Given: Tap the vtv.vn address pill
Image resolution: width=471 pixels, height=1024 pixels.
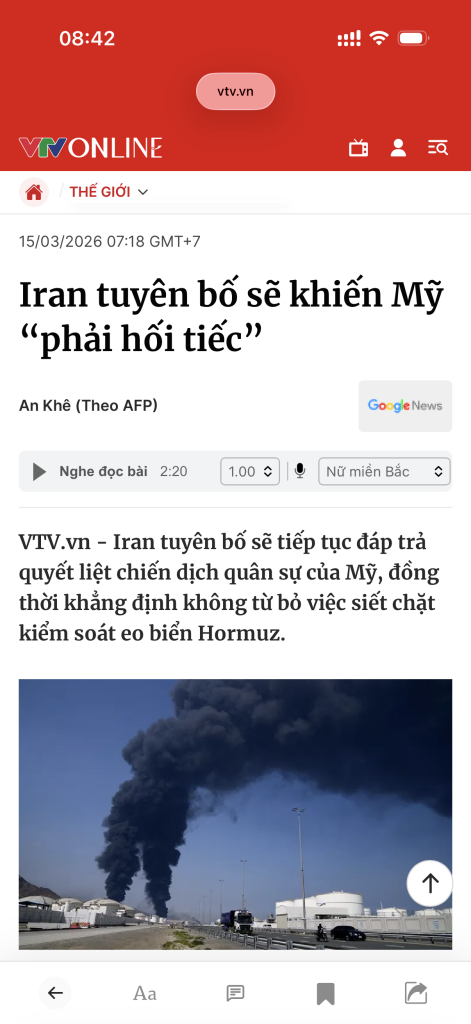Looking at the screenshot, I should [x=235, y=91].
